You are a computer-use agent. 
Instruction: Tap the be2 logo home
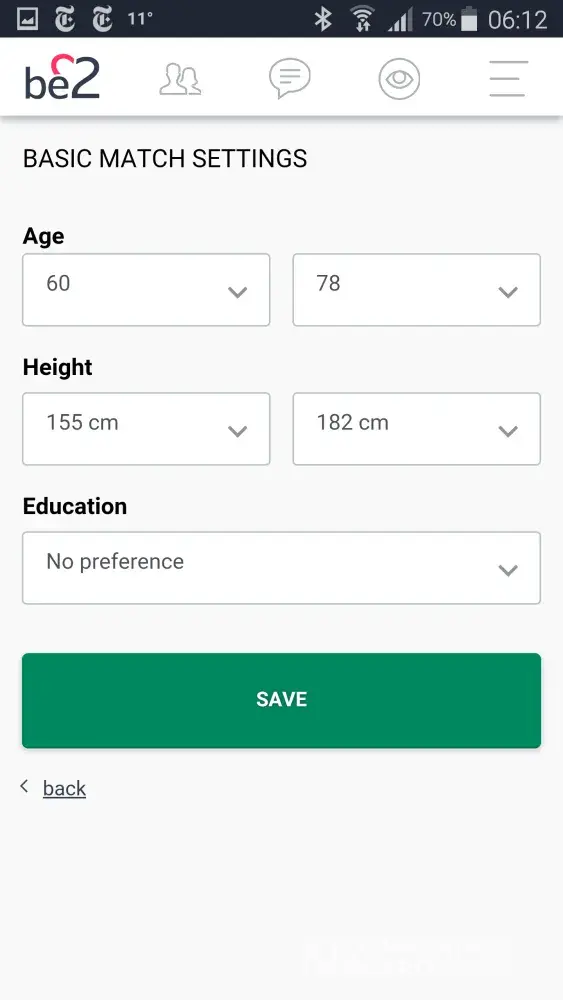(62, 77)
